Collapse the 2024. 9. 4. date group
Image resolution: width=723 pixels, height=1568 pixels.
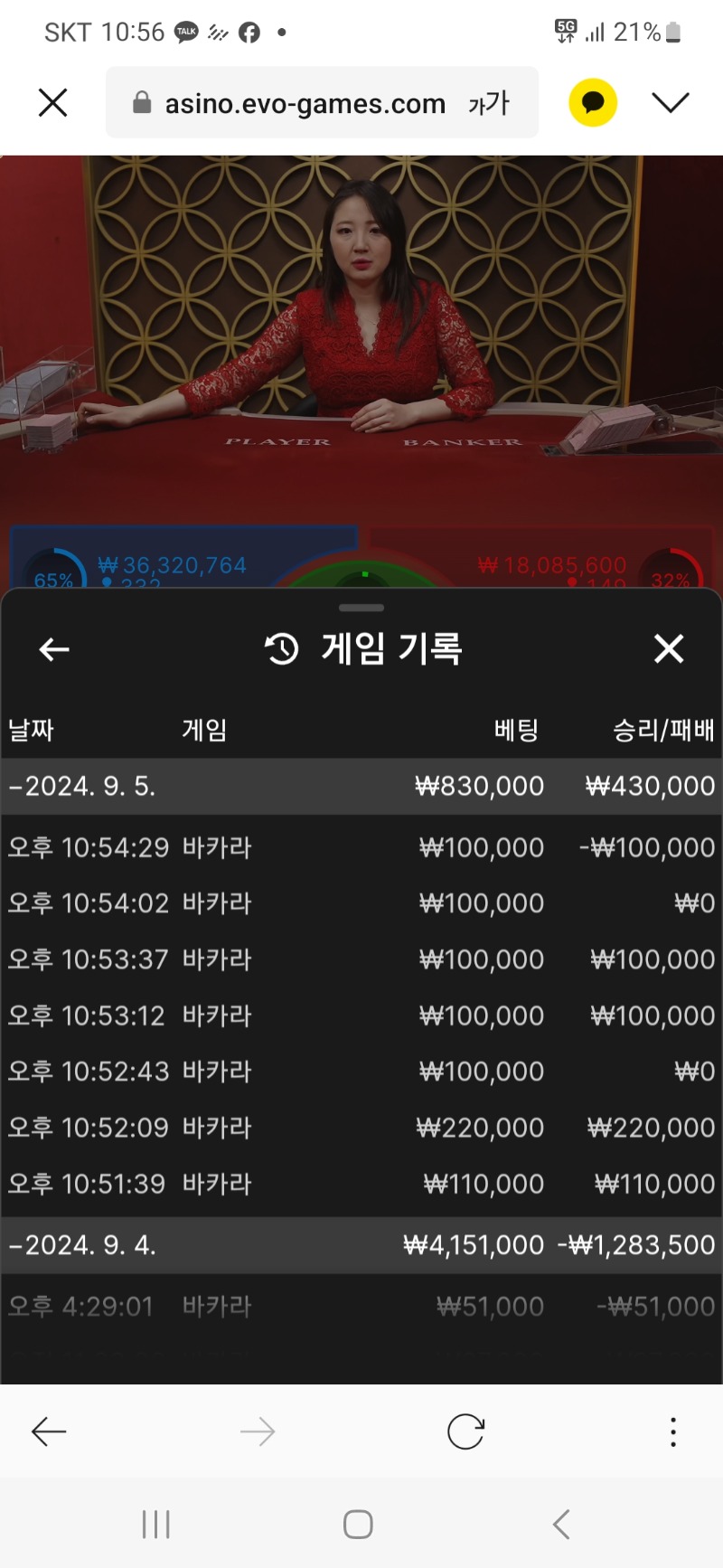pos(83,1245)
